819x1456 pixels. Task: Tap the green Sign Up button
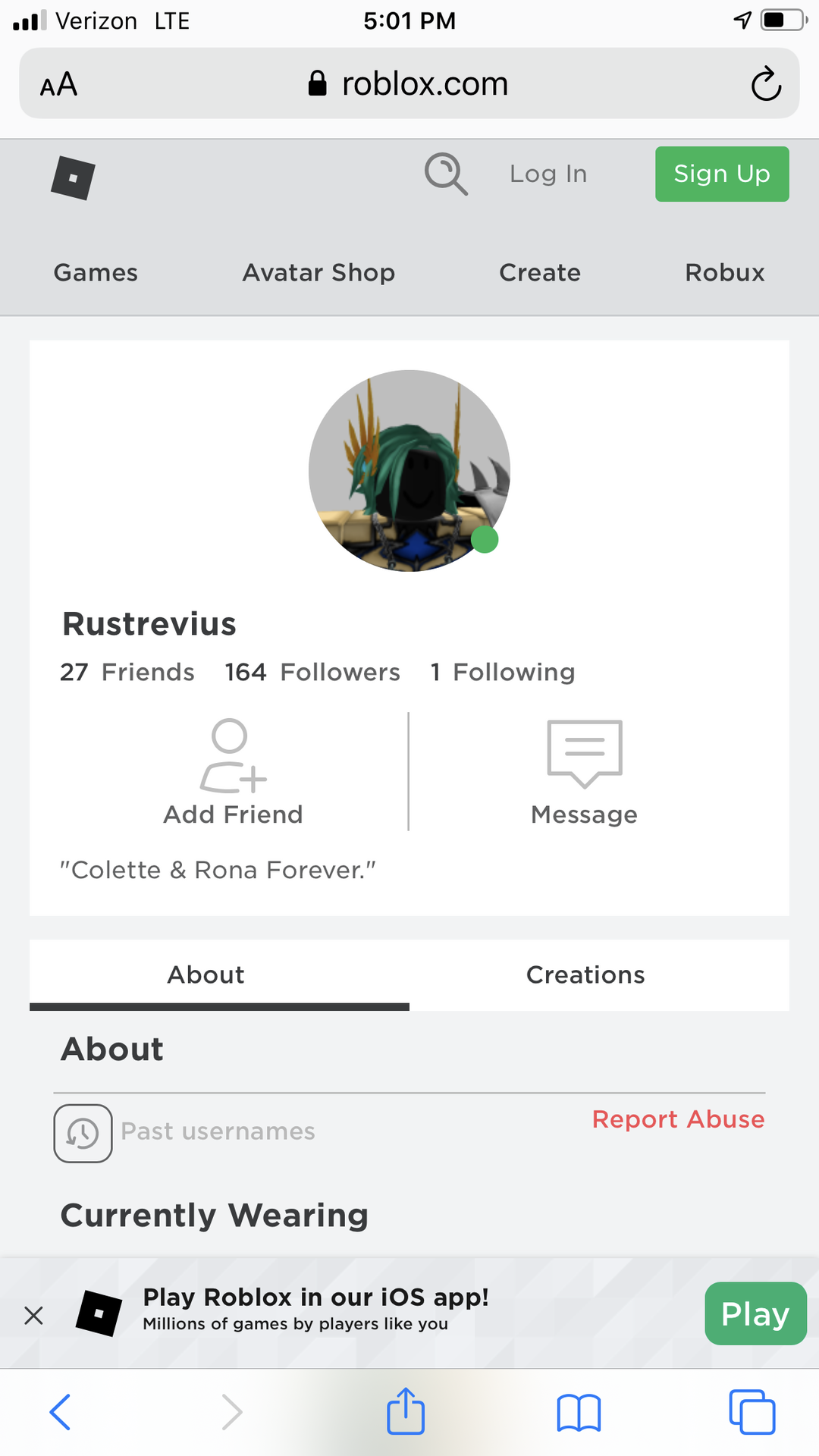click(722, 174)
